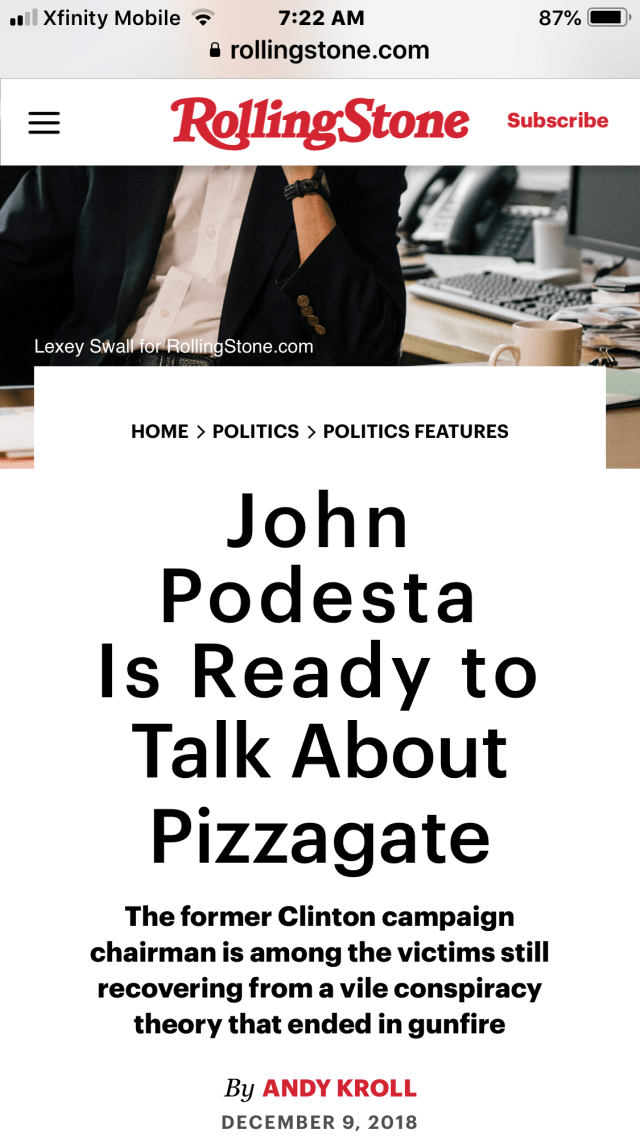Tap the Rolling Stone logo to go home

tap(320, 122)
